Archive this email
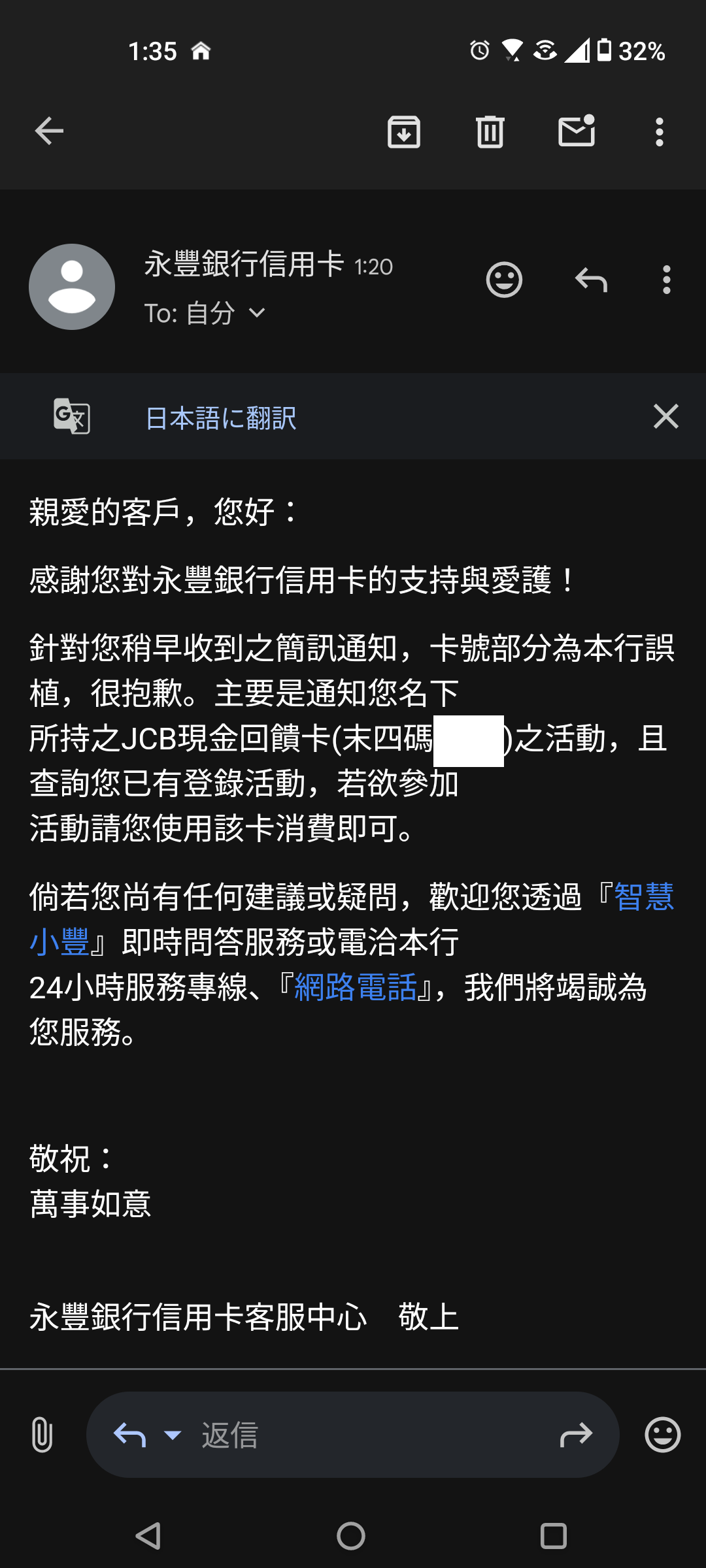This screenshot has height=1568, width=706. coord(404,132)
